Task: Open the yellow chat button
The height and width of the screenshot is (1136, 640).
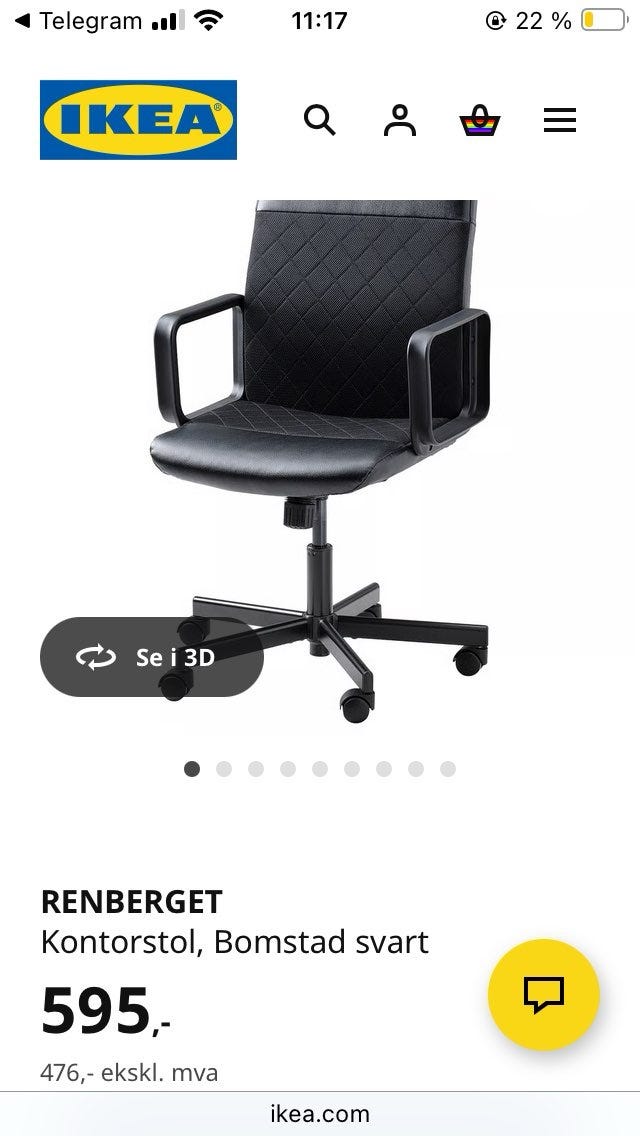Action: click(x=543, y=994)
